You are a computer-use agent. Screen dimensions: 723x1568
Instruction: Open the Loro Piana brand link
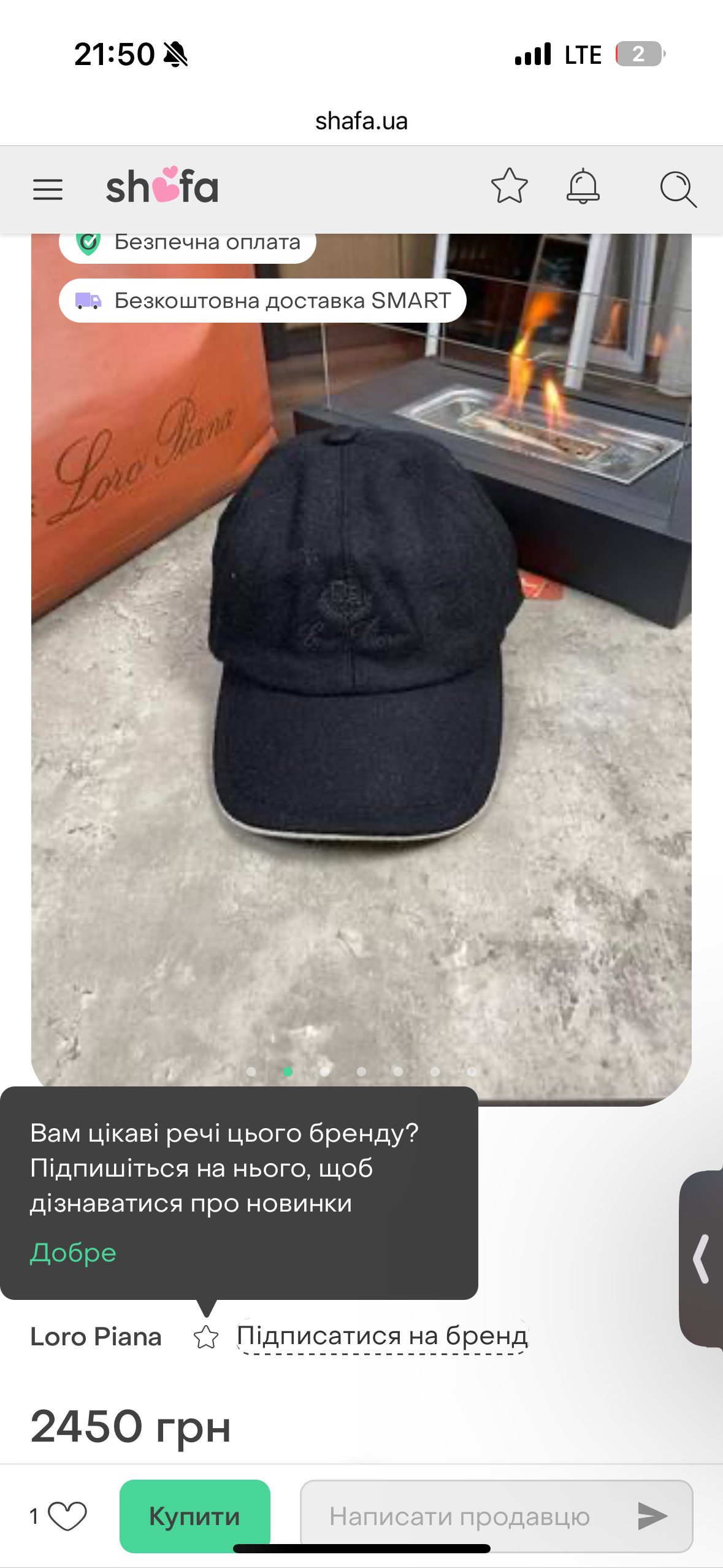(96, 1336)
